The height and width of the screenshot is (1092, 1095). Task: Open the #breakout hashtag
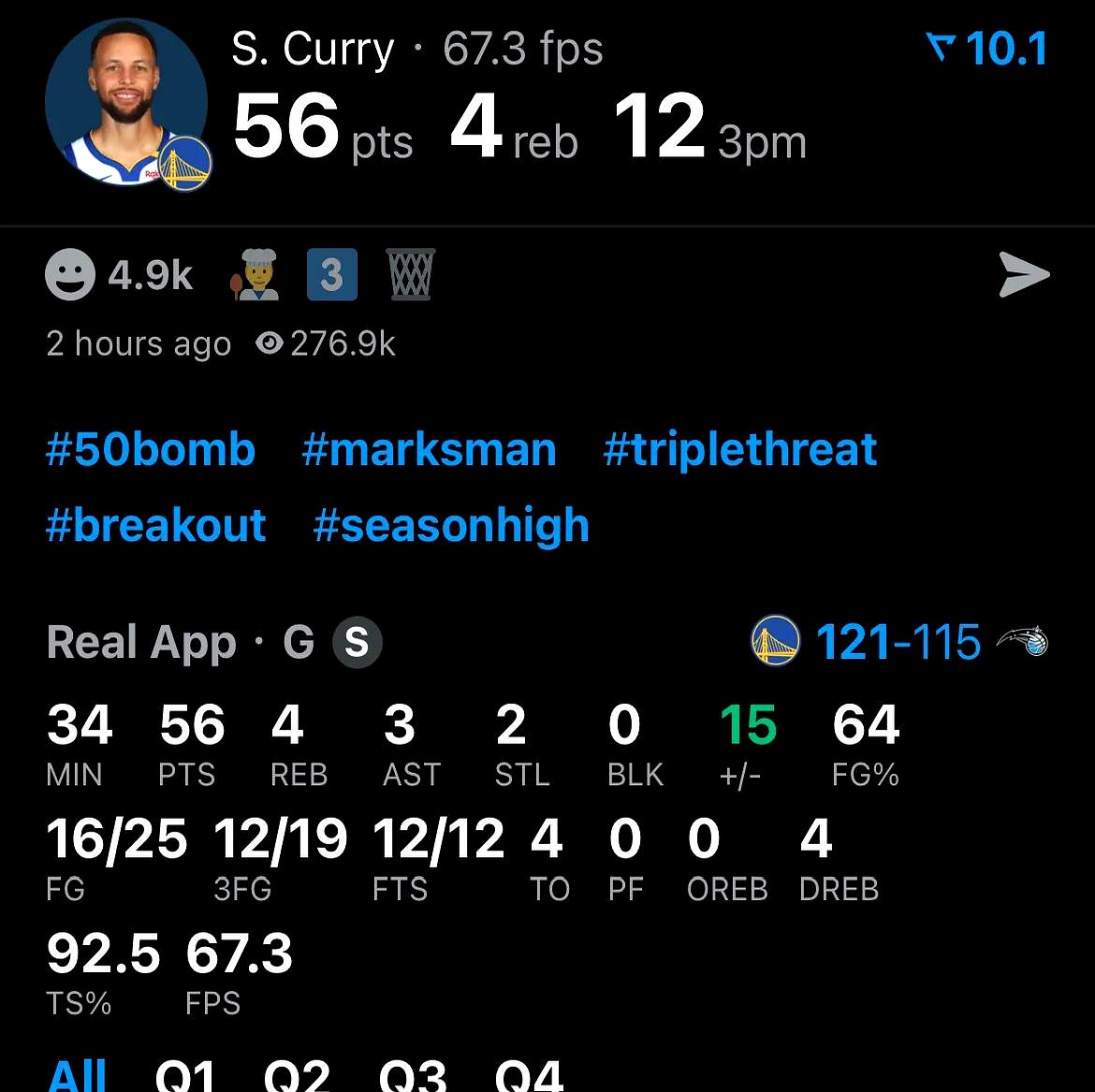[x=155, y=526]
